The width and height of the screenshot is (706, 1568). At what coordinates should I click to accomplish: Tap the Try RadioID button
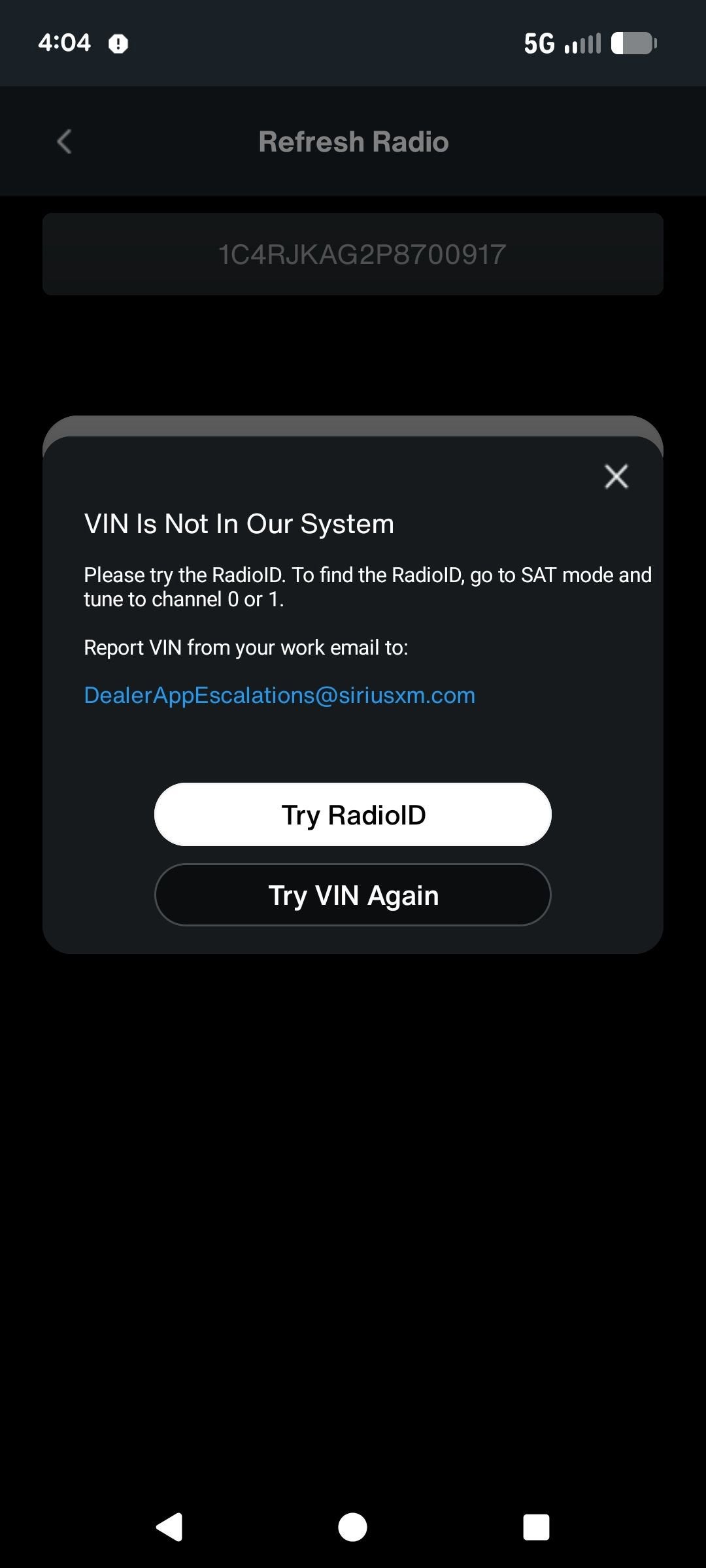coord(353,815)
